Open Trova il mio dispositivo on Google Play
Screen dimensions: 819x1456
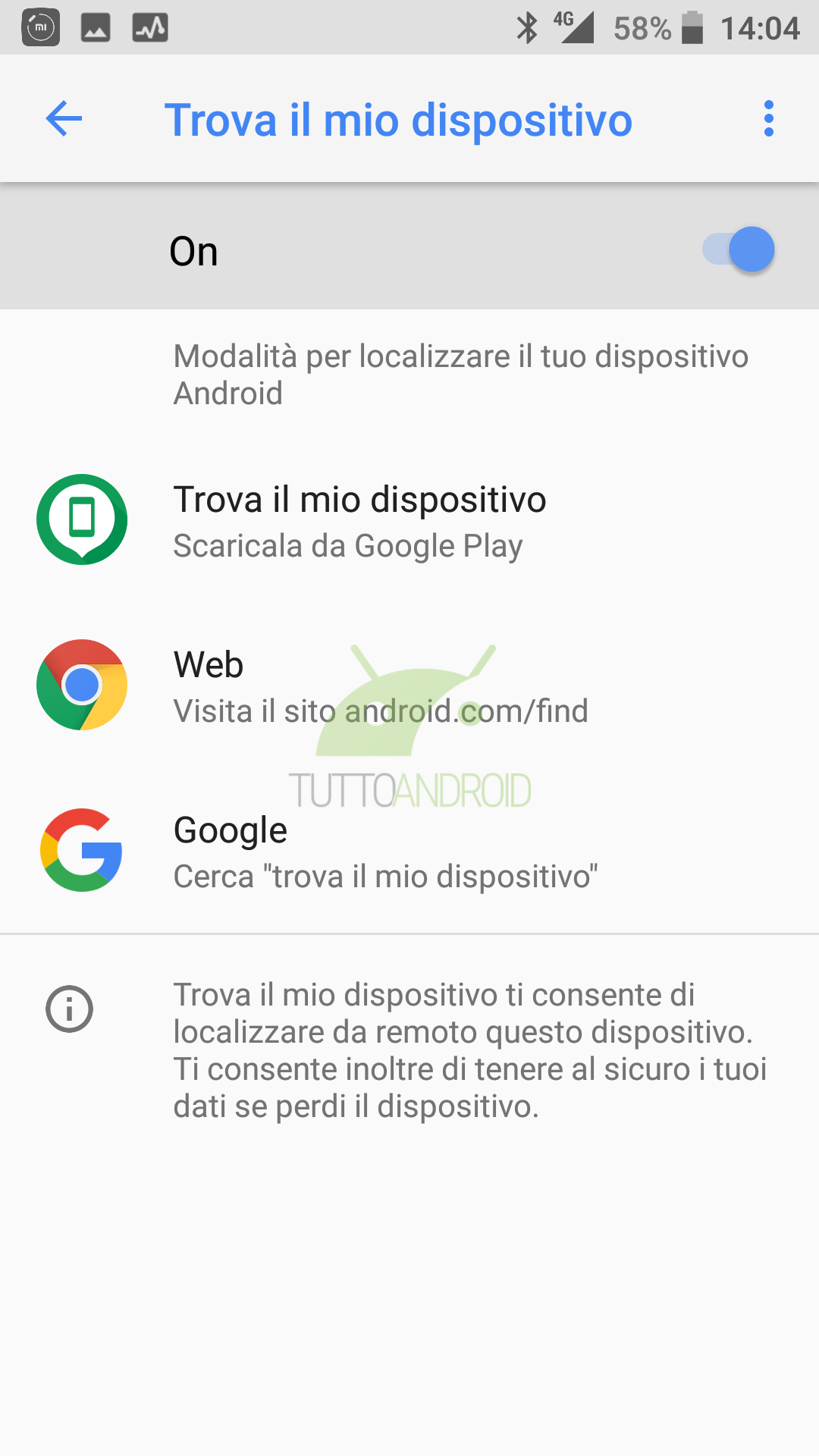[409, 521]
